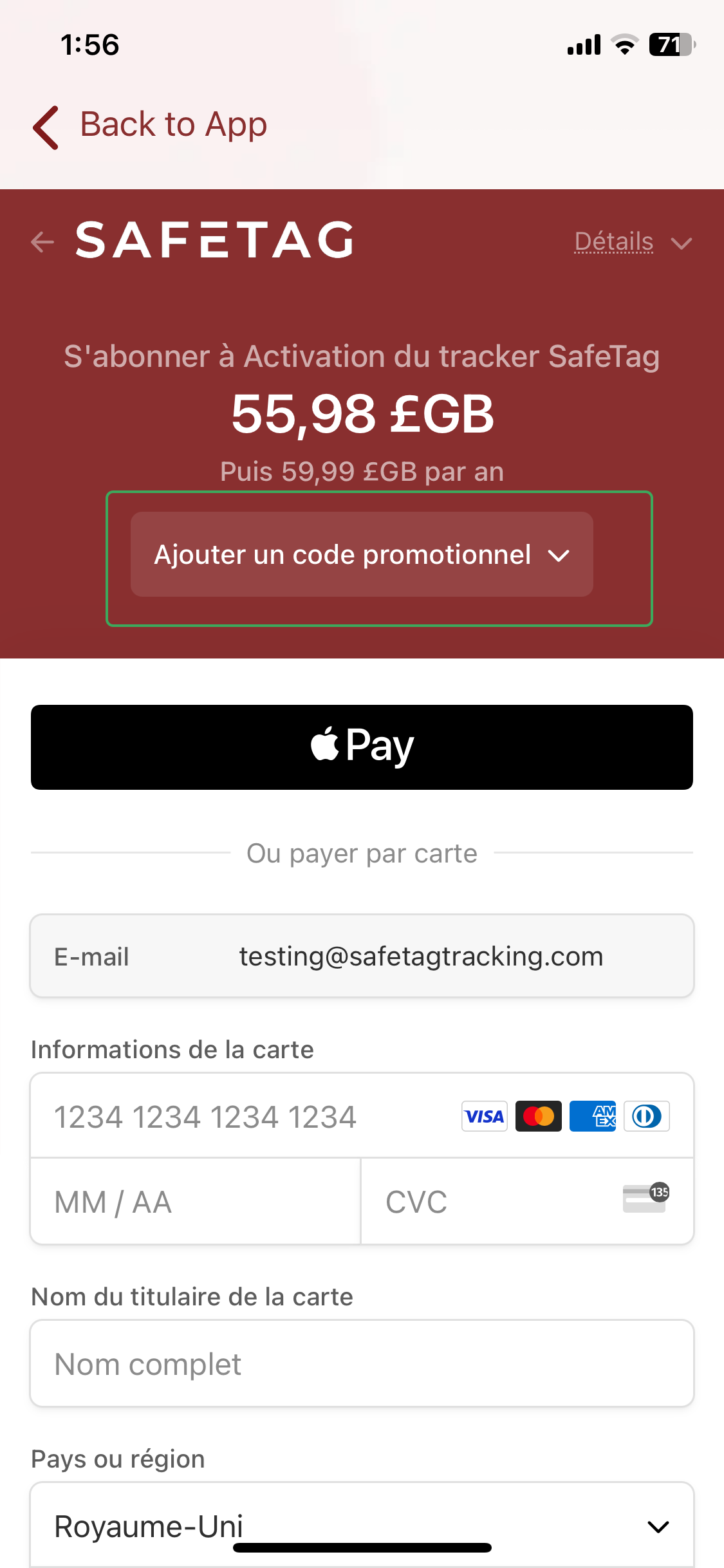This screenshot has height=1568, width=724.
Task: Focus the Nom complet field
Action: point(362,1365)
